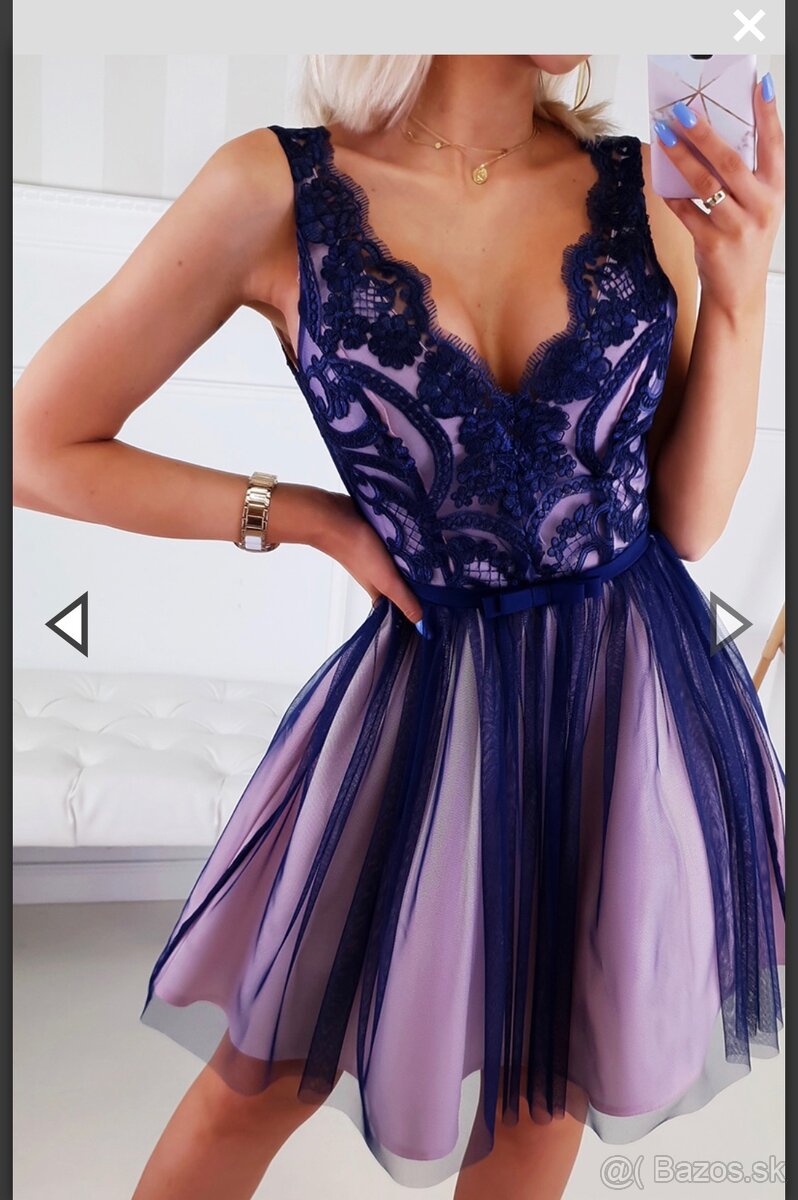Go to the previous photo
The image size is (798, 1200).
pos(67,624)
